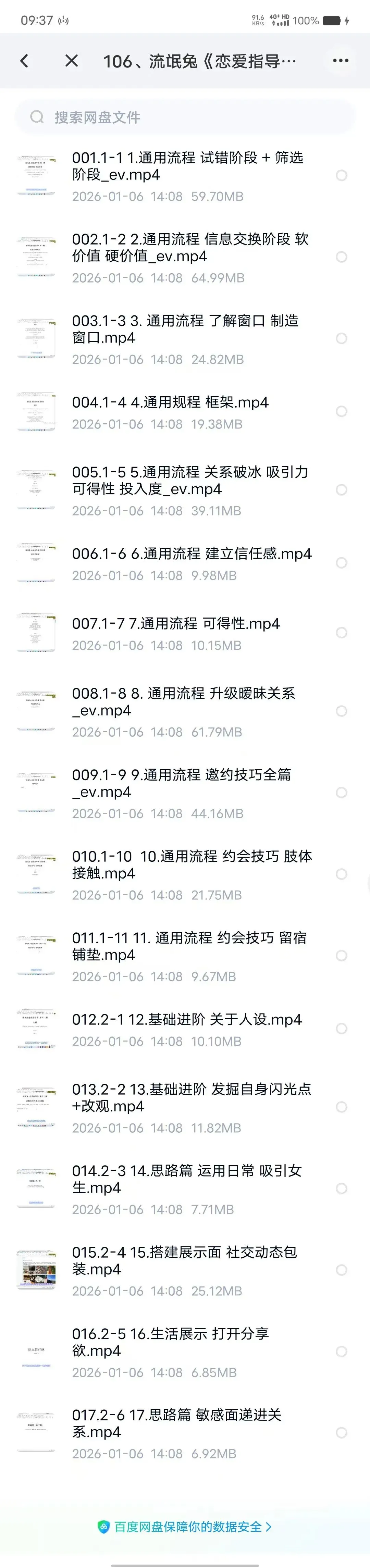Viewport: 370px width, 1568px height.
Task: Close the page with the X icon
Action: point(71,61)
